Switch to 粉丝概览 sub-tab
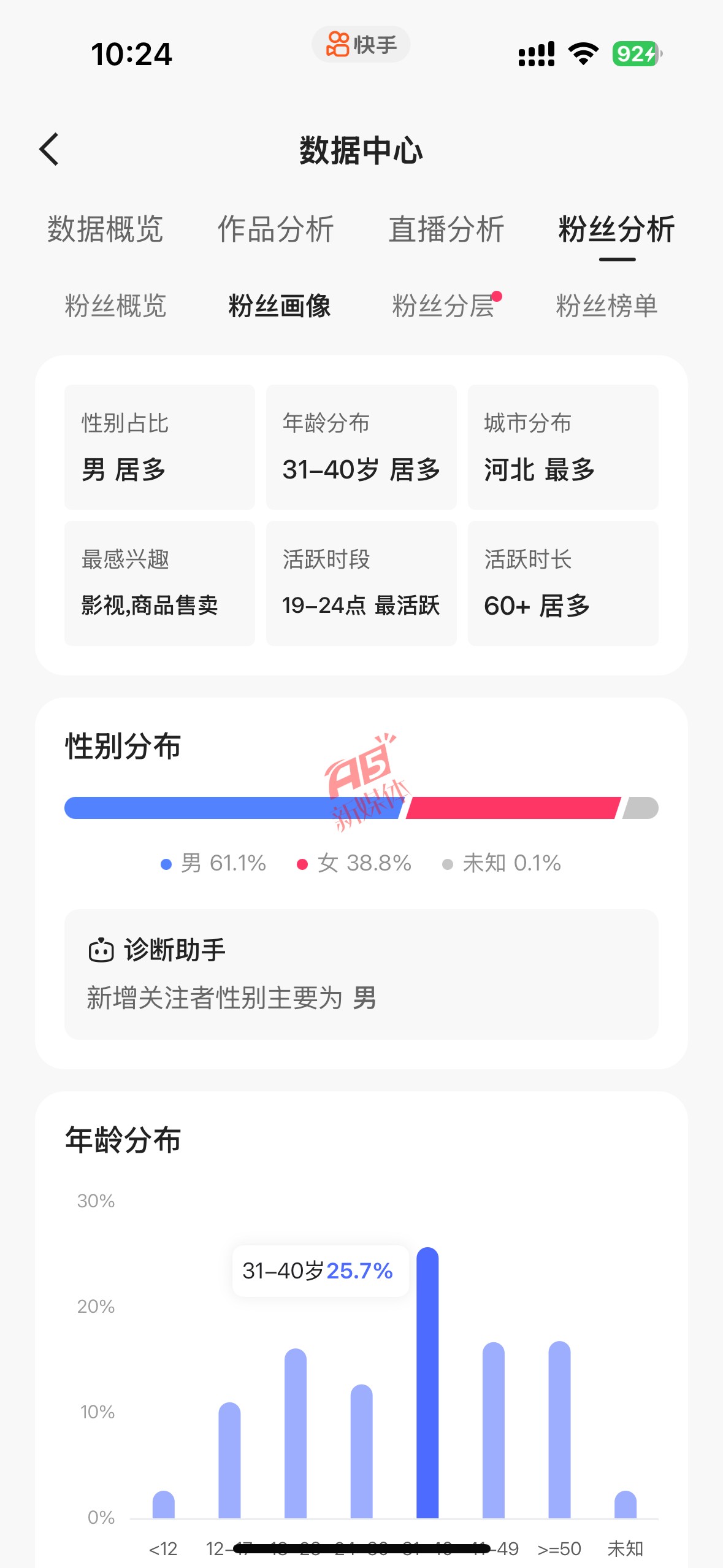The image size is (723, 1568). tap(116, 306)
